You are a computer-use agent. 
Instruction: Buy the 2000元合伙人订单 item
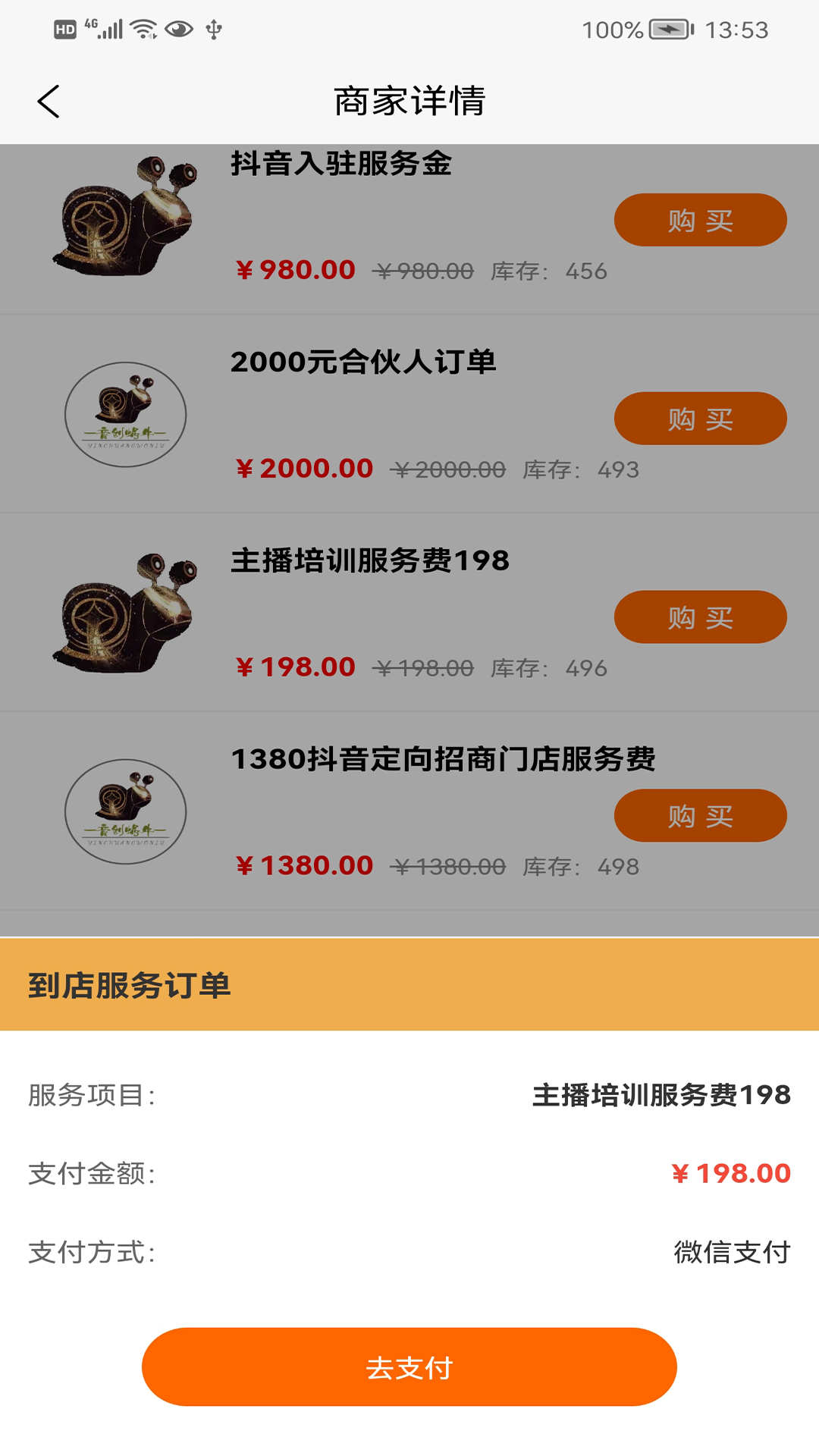(x=700, y=419)
